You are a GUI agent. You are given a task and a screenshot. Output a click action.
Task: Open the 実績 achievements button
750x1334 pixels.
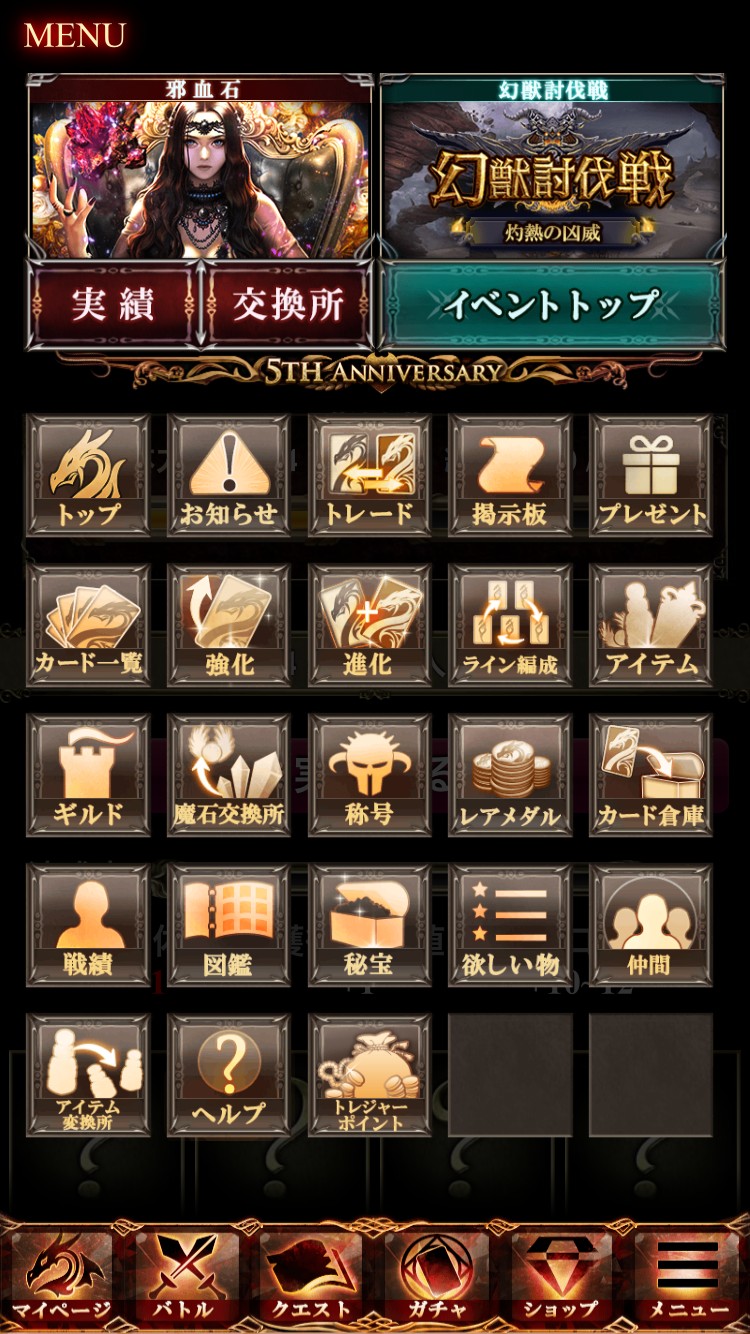click(112, 306)
